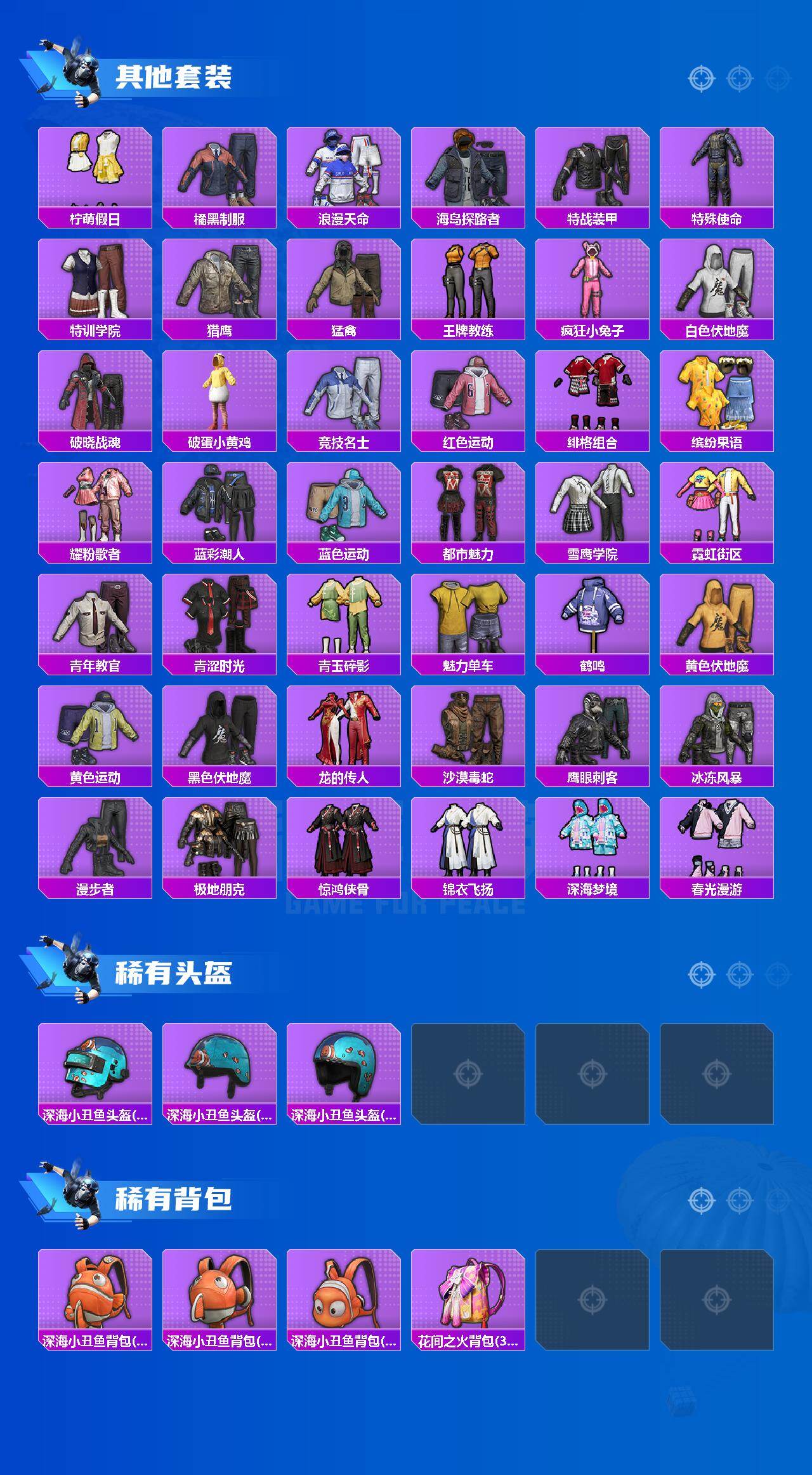The image size is (812, 1475).
Task: Toggle the first crosshair marker near 其他套装
Action: coord(701,79)
